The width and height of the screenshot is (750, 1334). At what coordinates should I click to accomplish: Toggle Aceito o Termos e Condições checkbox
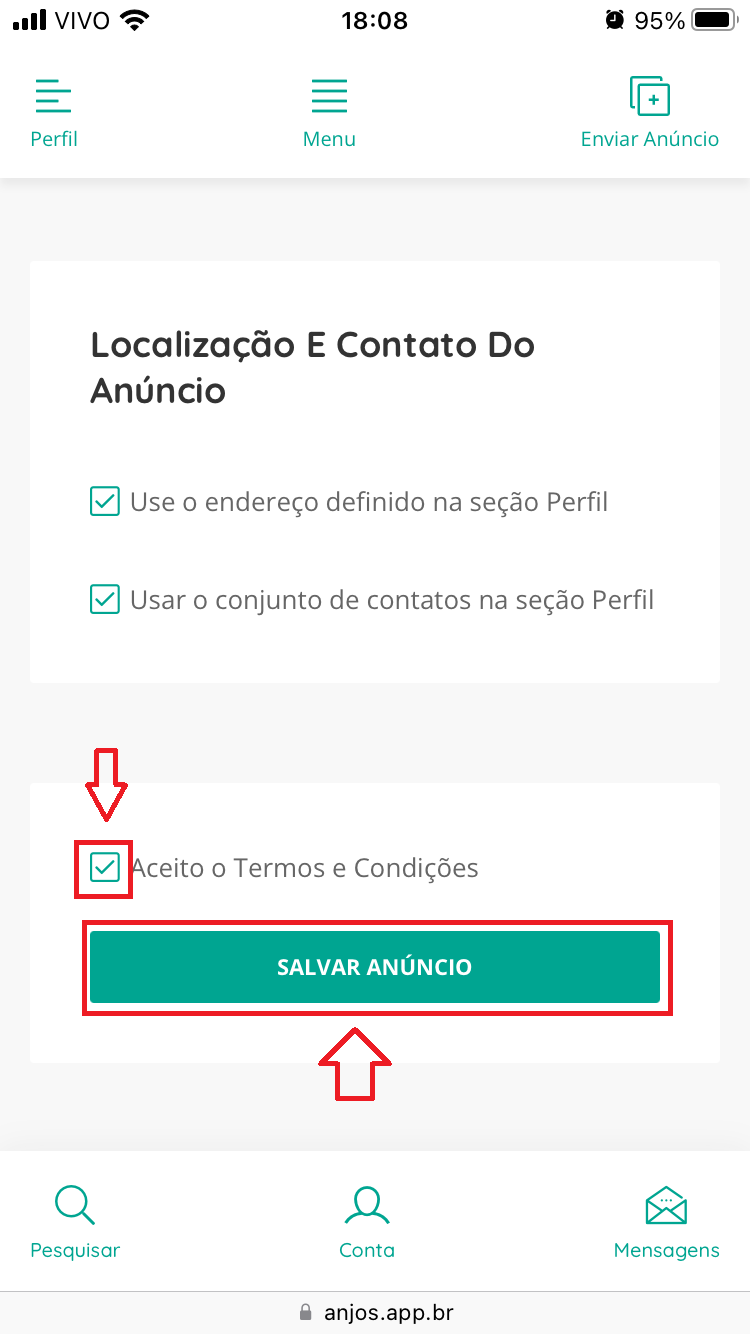click(105, 867)
